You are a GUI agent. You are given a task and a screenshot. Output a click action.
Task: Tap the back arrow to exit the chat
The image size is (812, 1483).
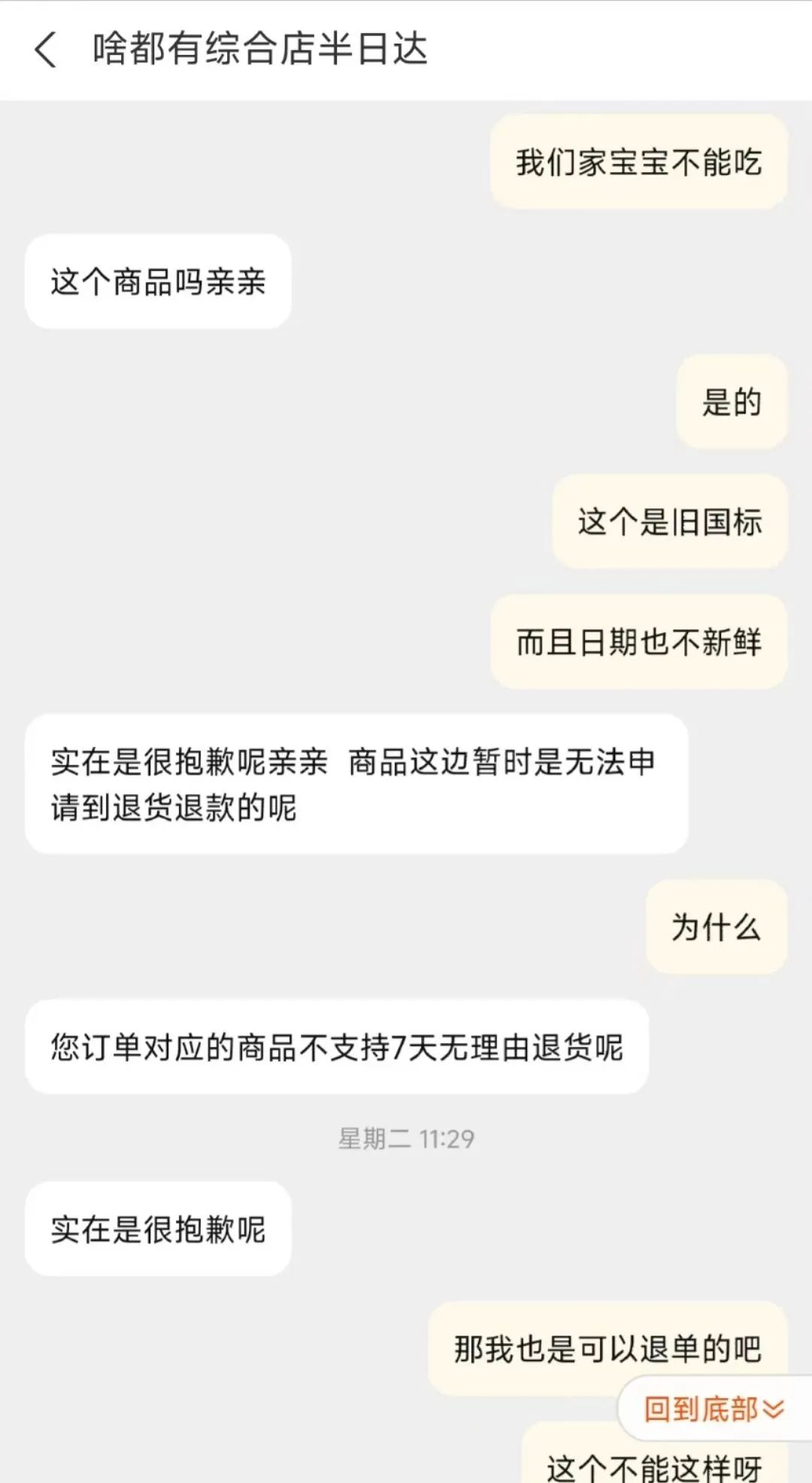coord(45,50)
